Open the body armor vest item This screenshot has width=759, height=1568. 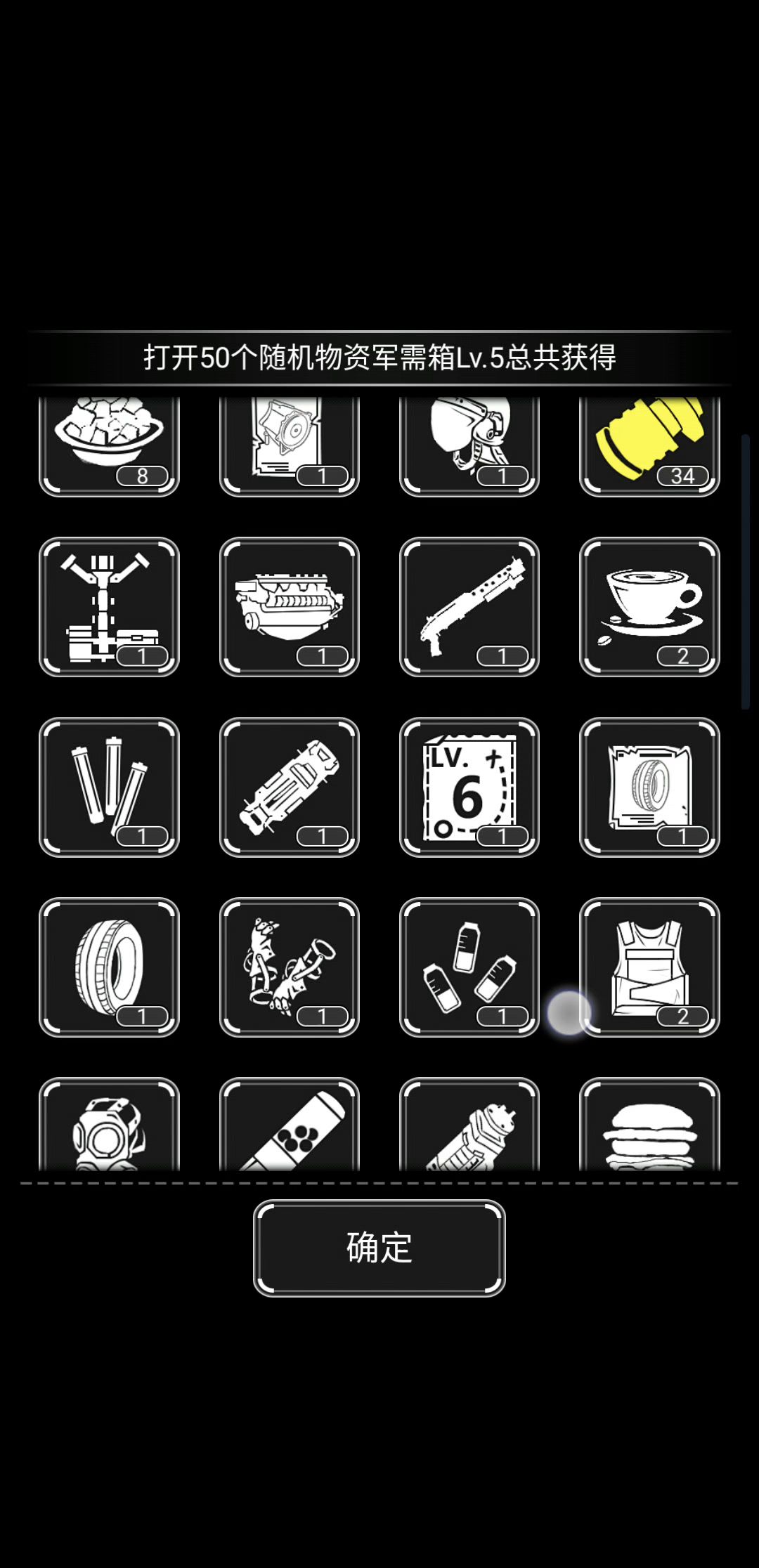[x=649, y=967]
